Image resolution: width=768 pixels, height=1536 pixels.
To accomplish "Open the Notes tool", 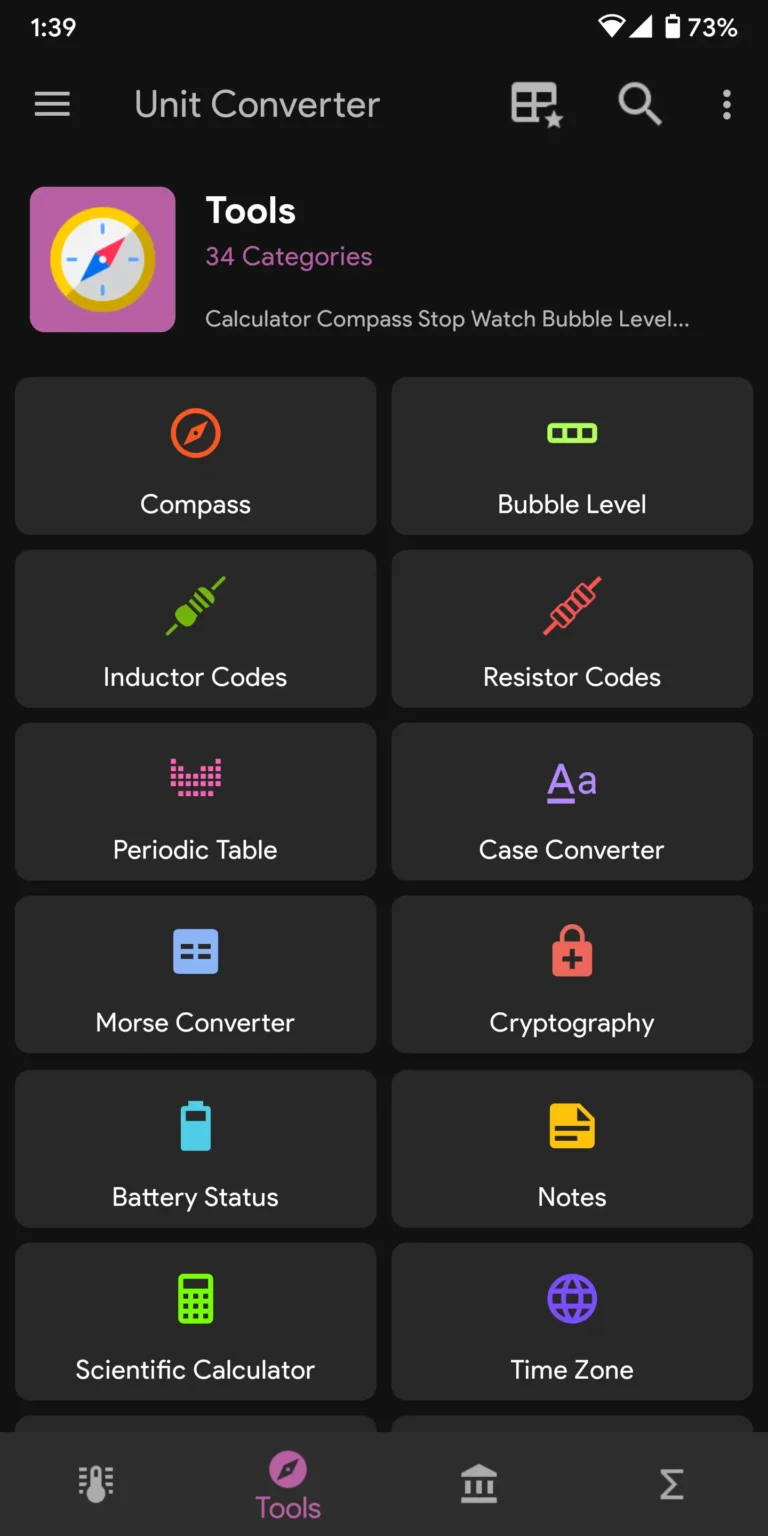I will coord(571,1147).
